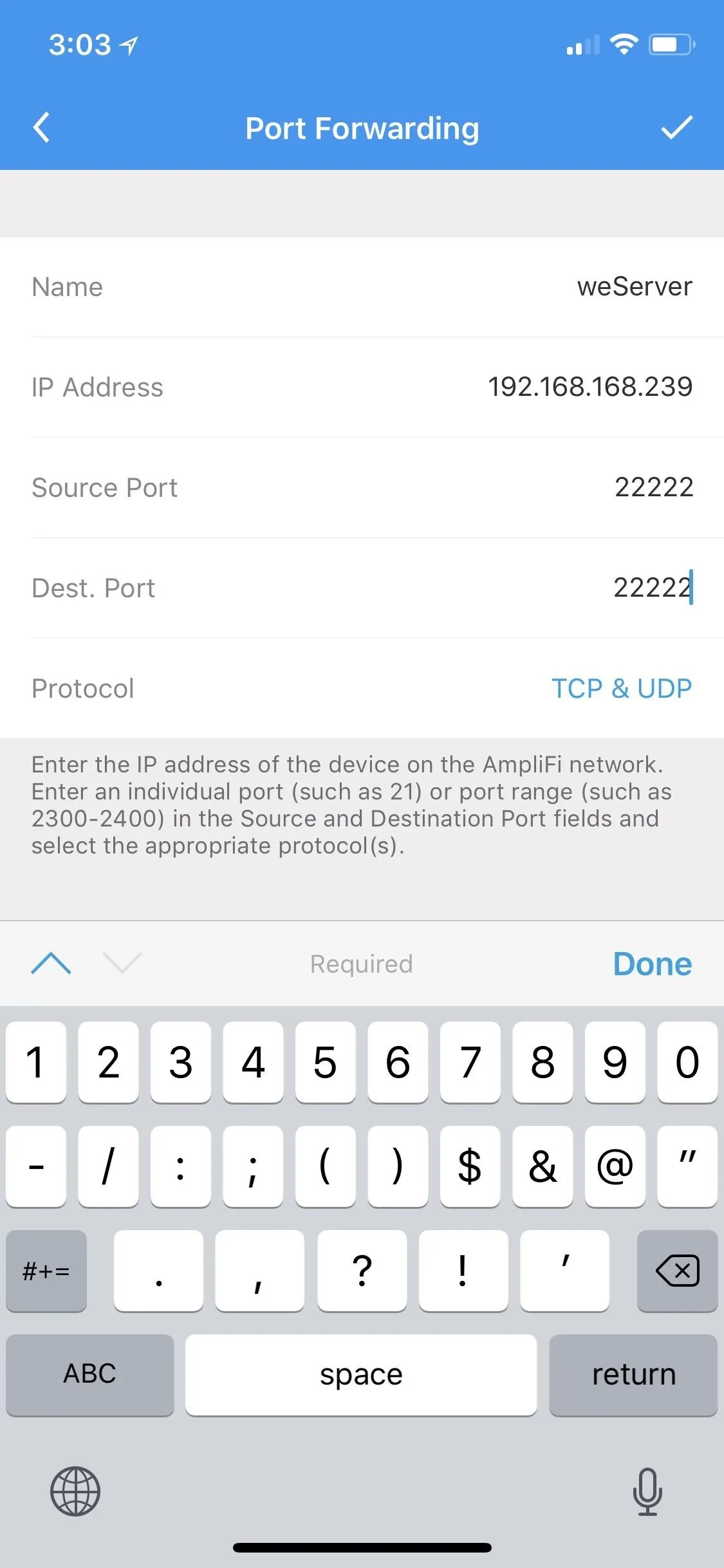Edit the IP Address field

coord(362,387)
